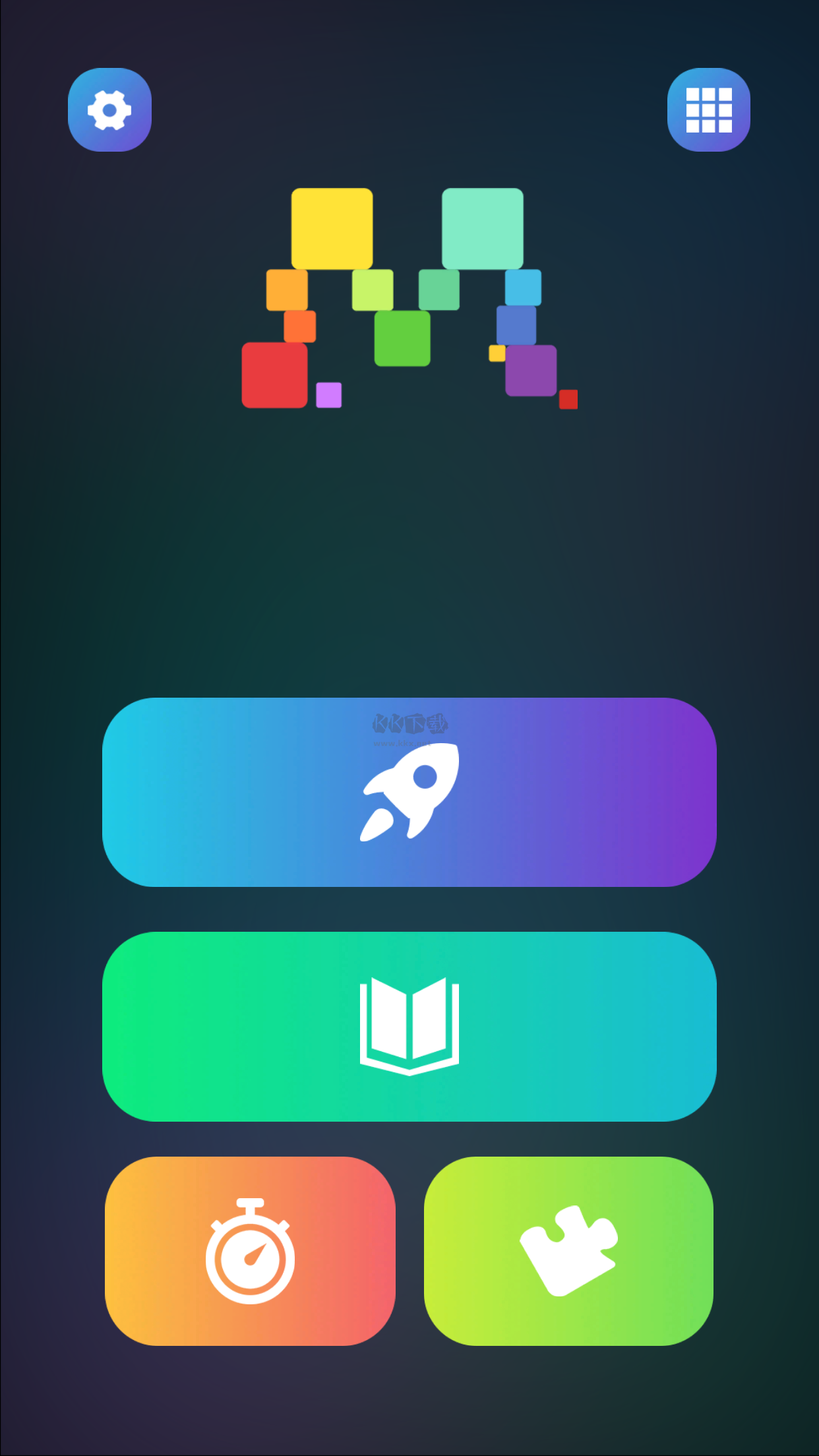Tap the small red square near logo bottom
Viewport: 819px width, 1456px height.
coord(568,399)
